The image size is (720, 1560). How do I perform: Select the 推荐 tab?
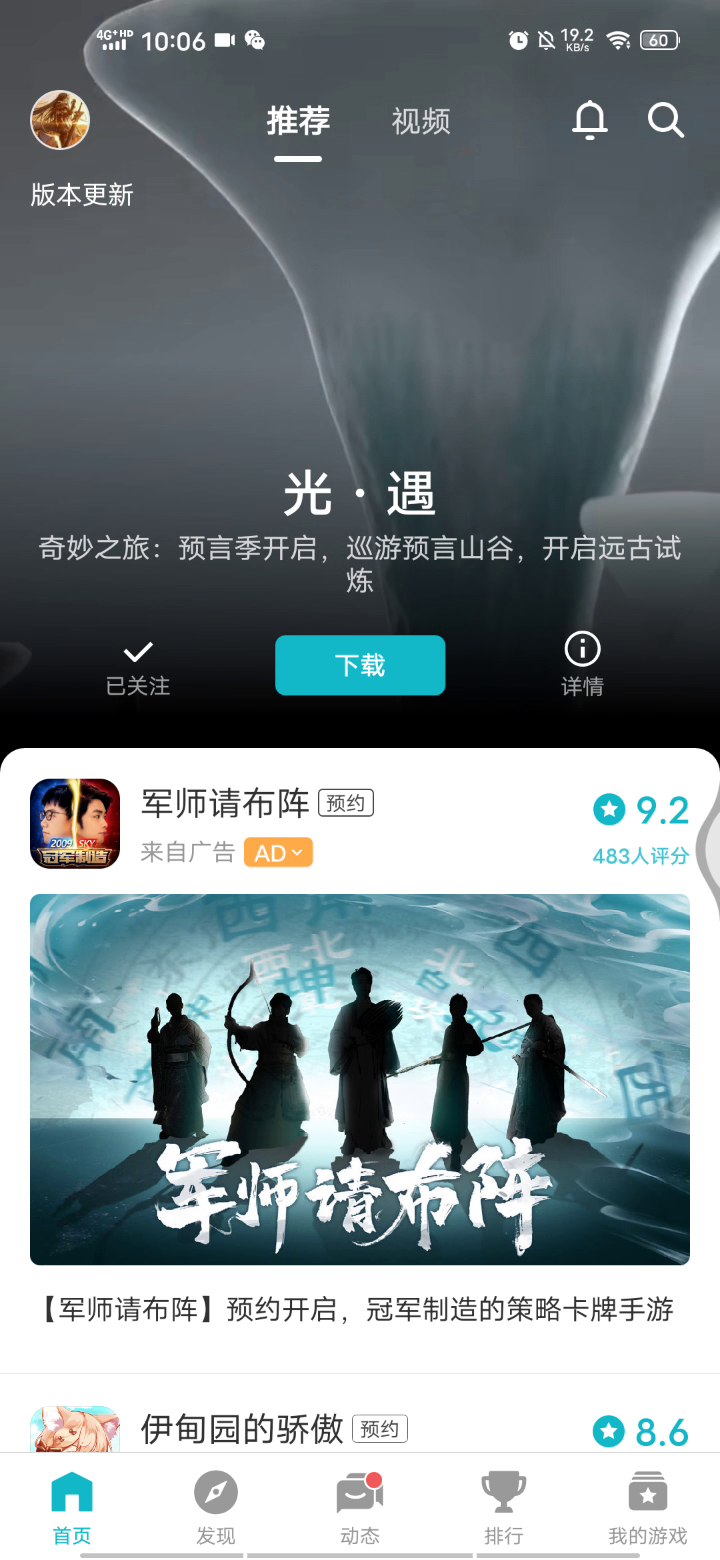click(x=298, y=122)
